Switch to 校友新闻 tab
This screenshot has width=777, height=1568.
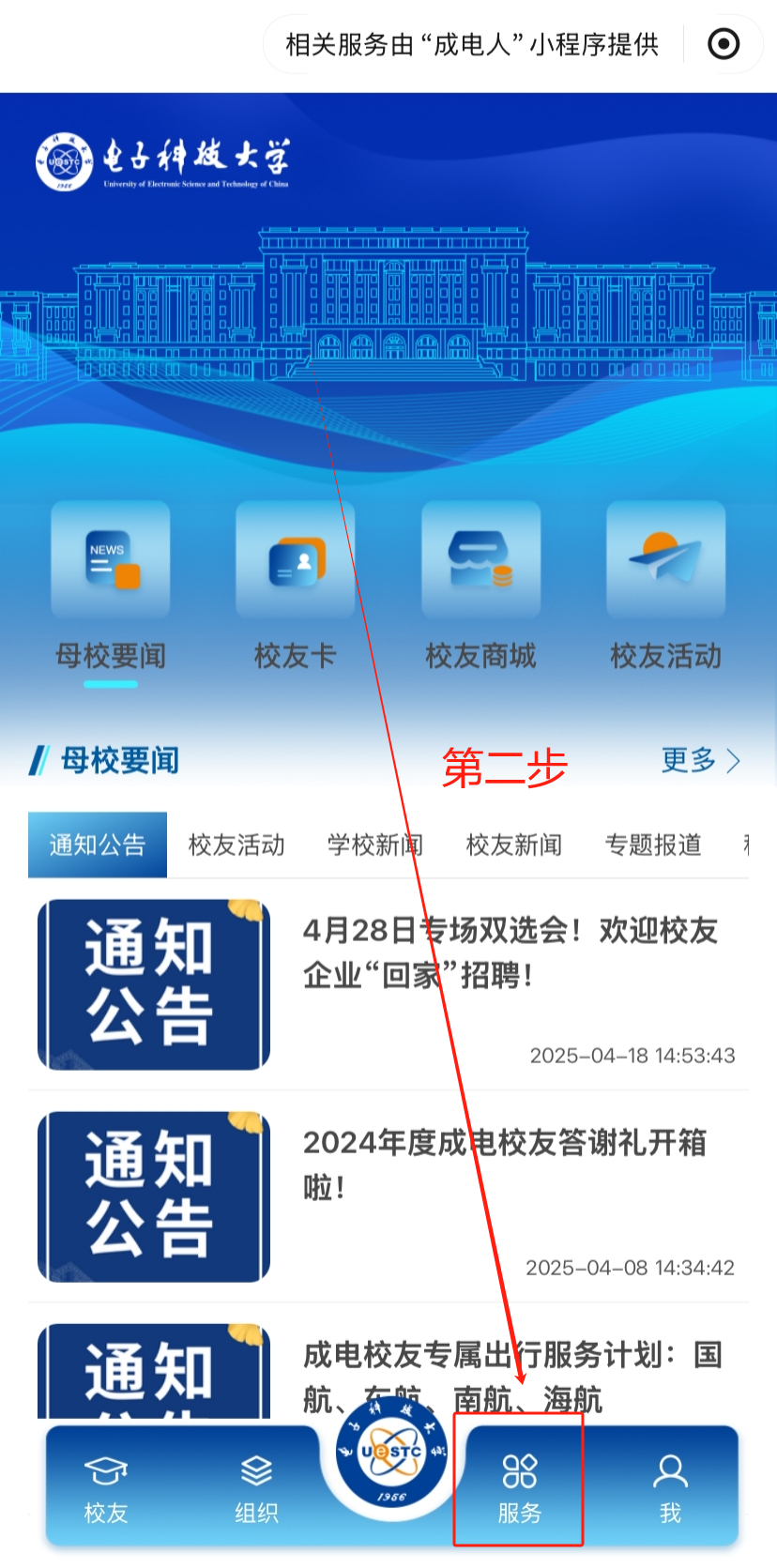pos(513,845)
